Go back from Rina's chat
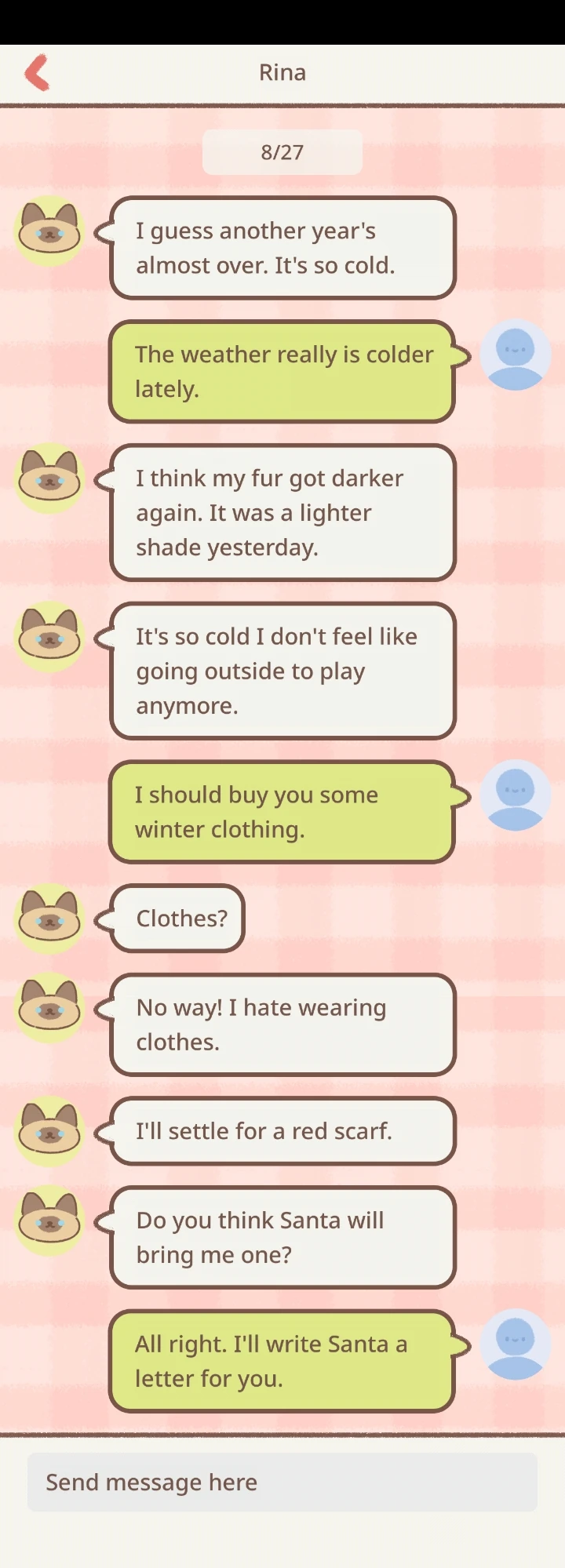Screen dimensions: 565x1568 tap(37, 73)
